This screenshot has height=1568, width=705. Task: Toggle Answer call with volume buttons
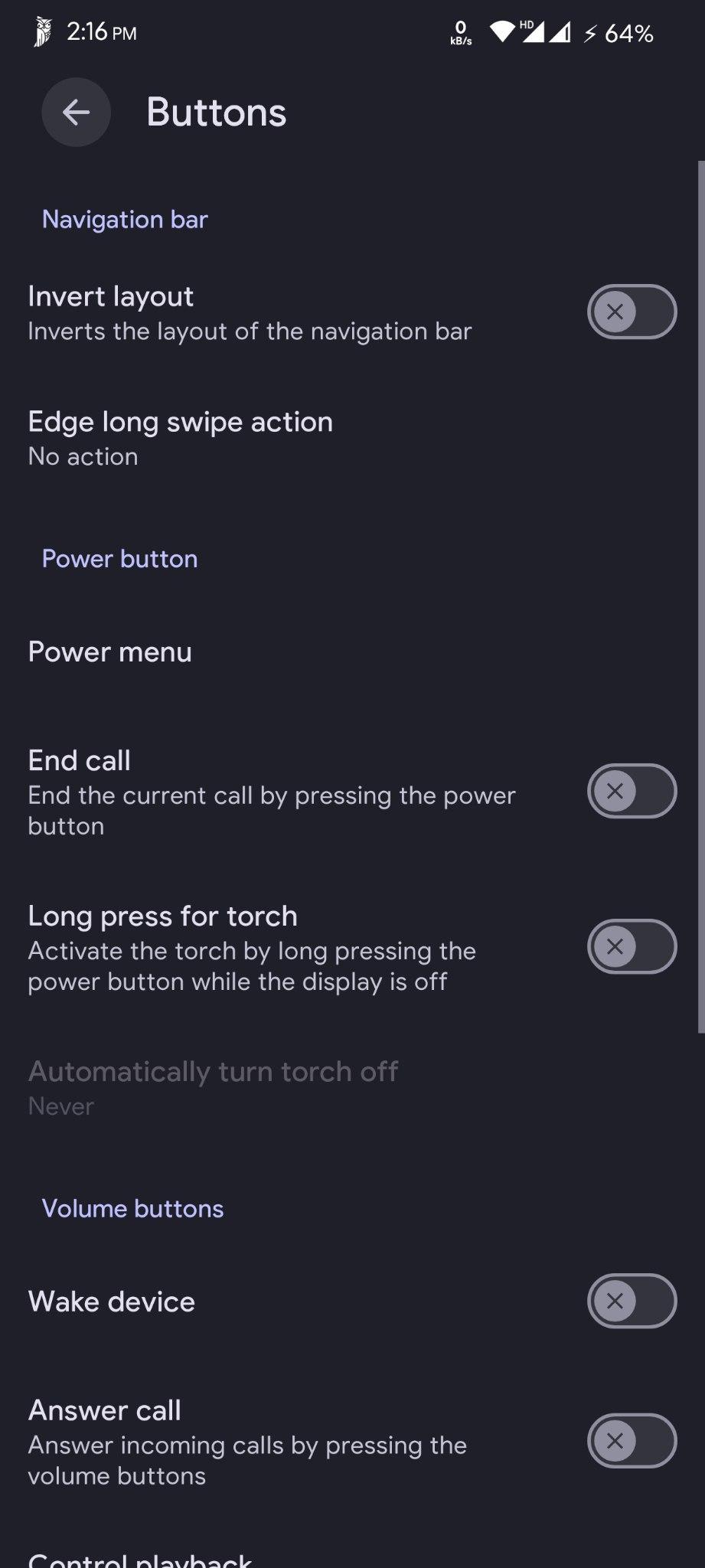click(632, 1441)
